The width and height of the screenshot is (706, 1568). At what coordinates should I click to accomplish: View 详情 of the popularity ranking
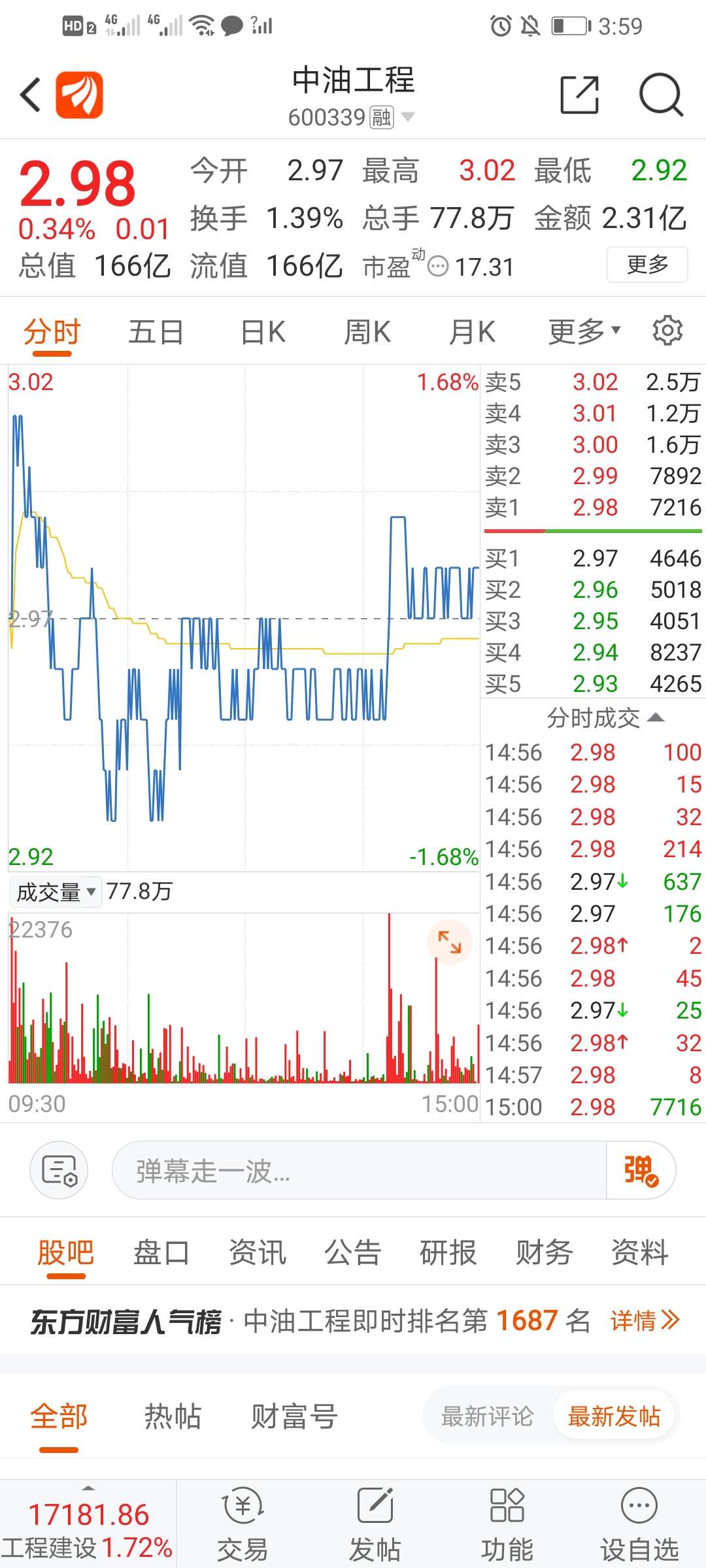(645, 1320)
